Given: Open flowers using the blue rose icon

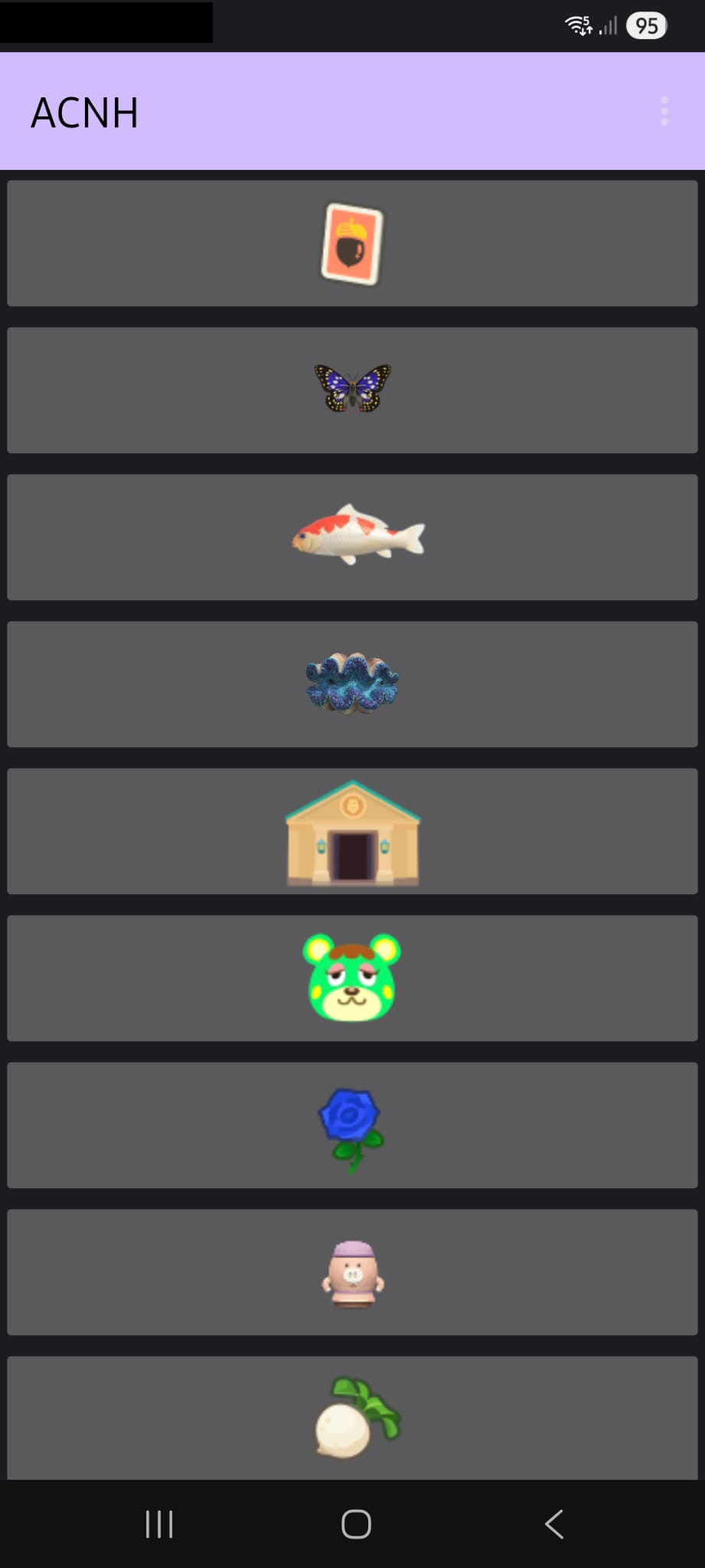Looking at the screenshot, I should pos(352,1125).
